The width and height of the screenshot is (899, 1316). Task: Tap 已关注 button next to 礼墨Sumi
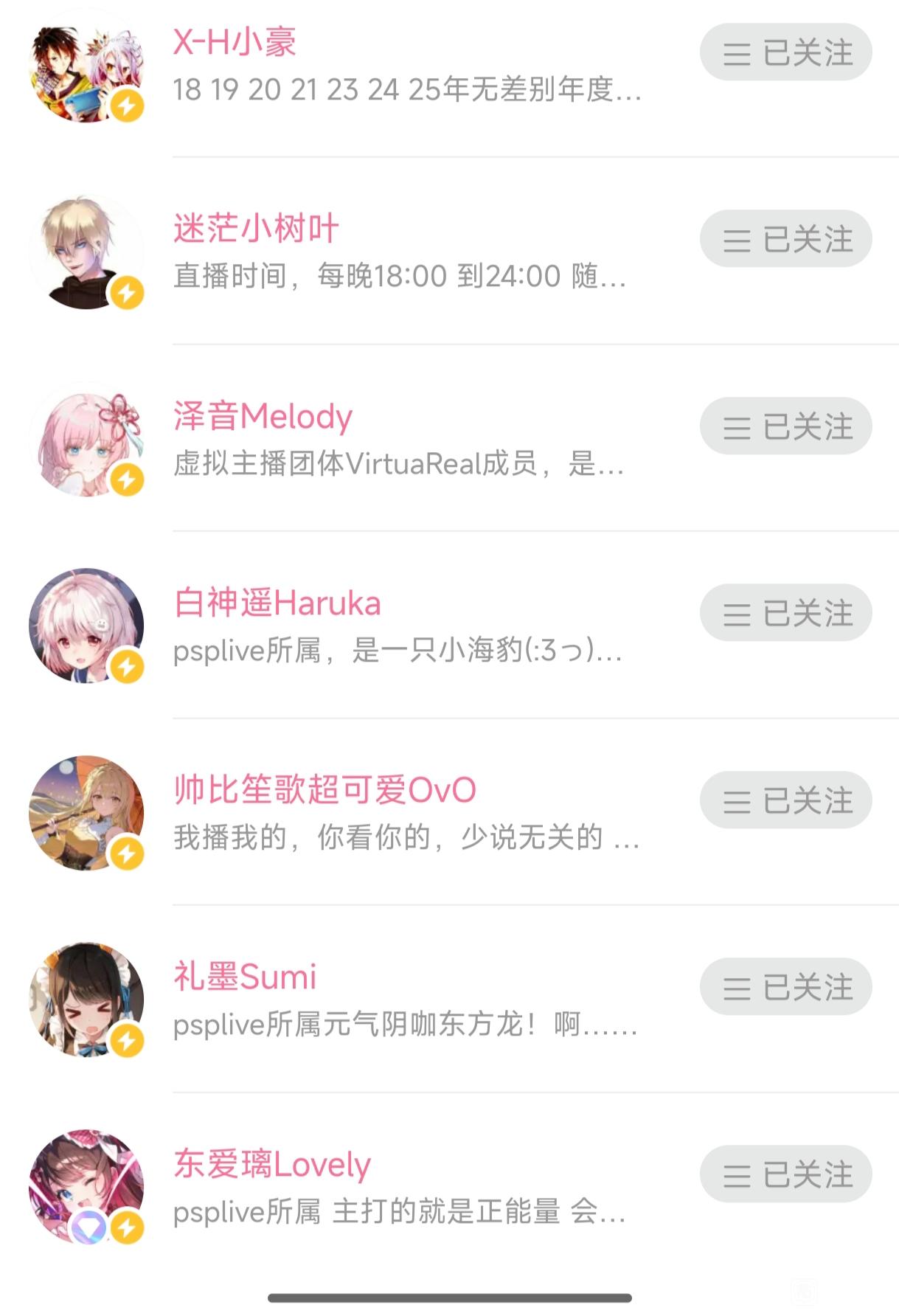tap(785, 987)
